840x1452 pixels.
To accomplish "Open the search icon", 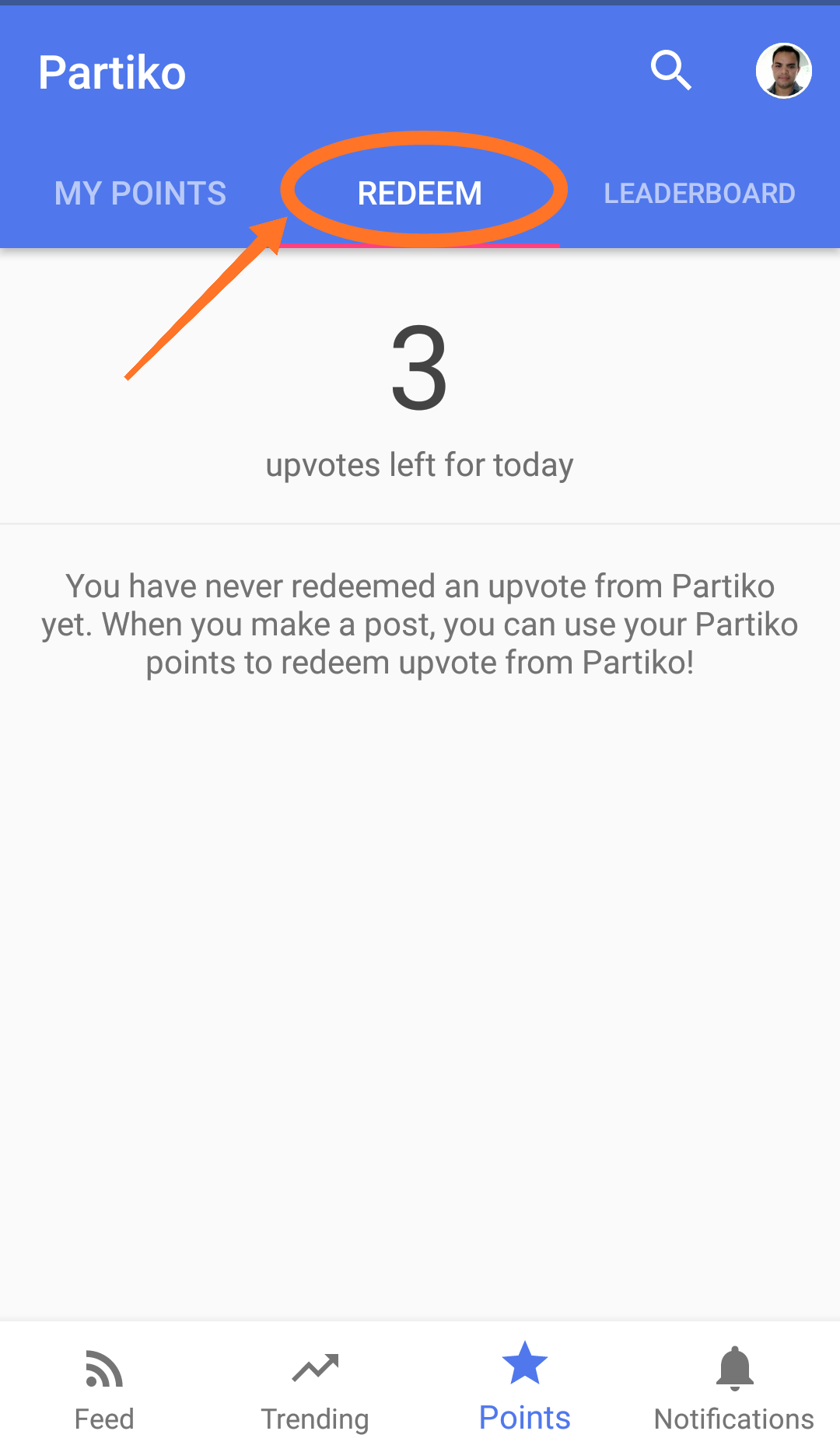I will pos(670,71).
